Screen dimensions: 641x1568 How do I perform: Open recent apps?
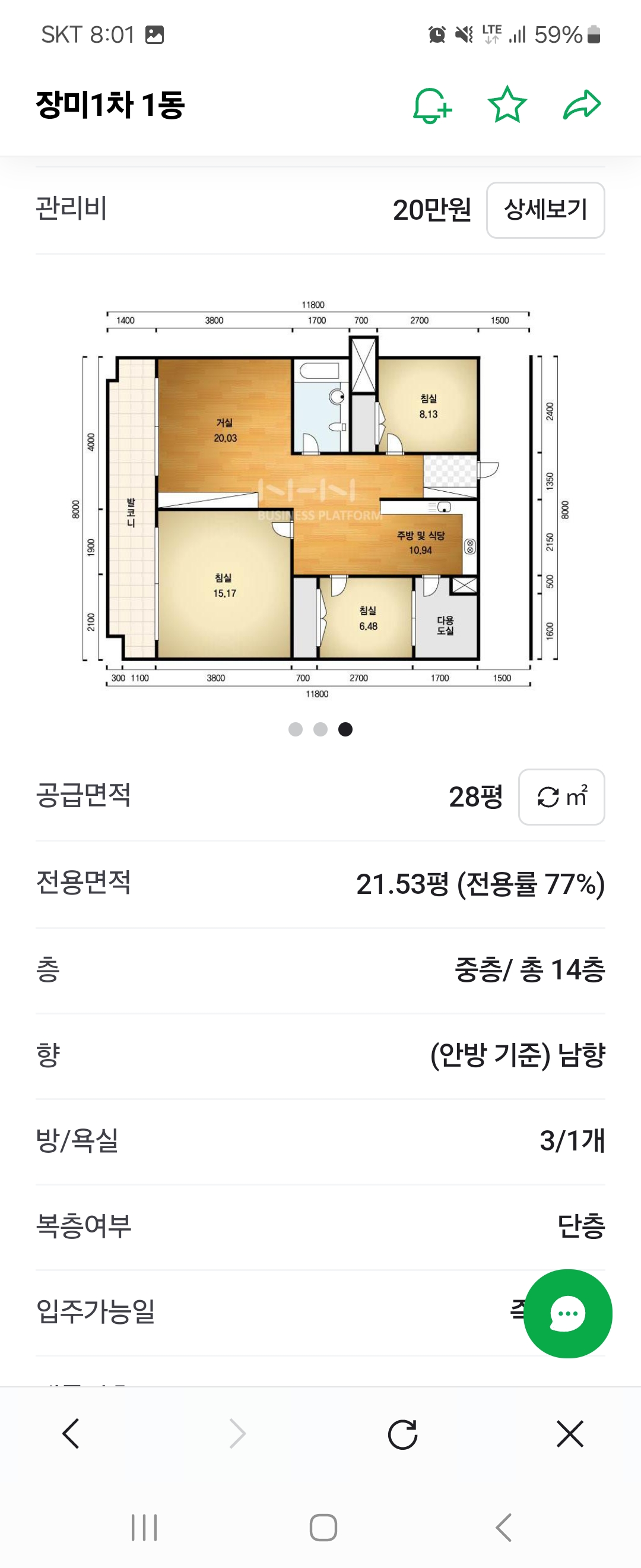coord(144,1528)
